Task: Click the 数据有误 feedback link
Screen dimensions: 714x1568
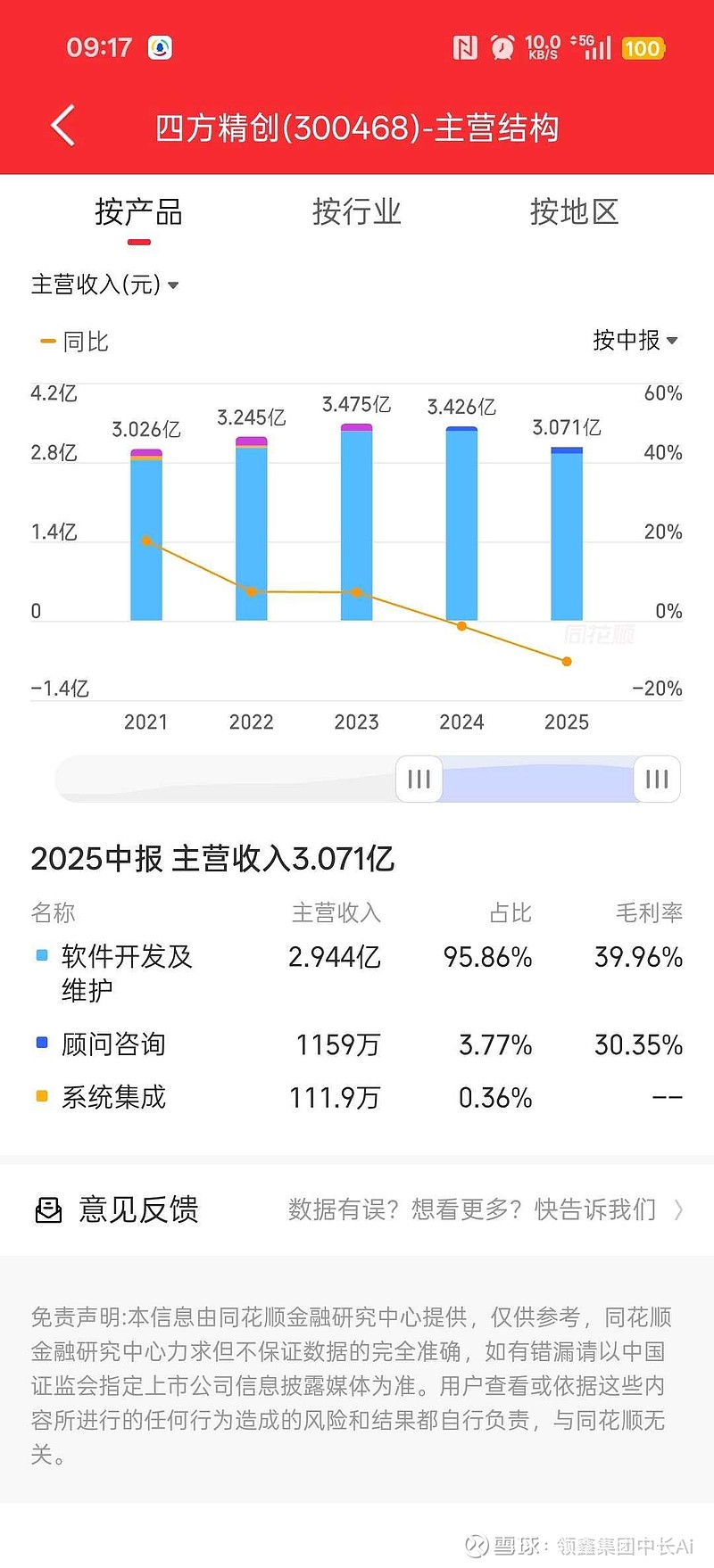Action: pos(339,1209)
